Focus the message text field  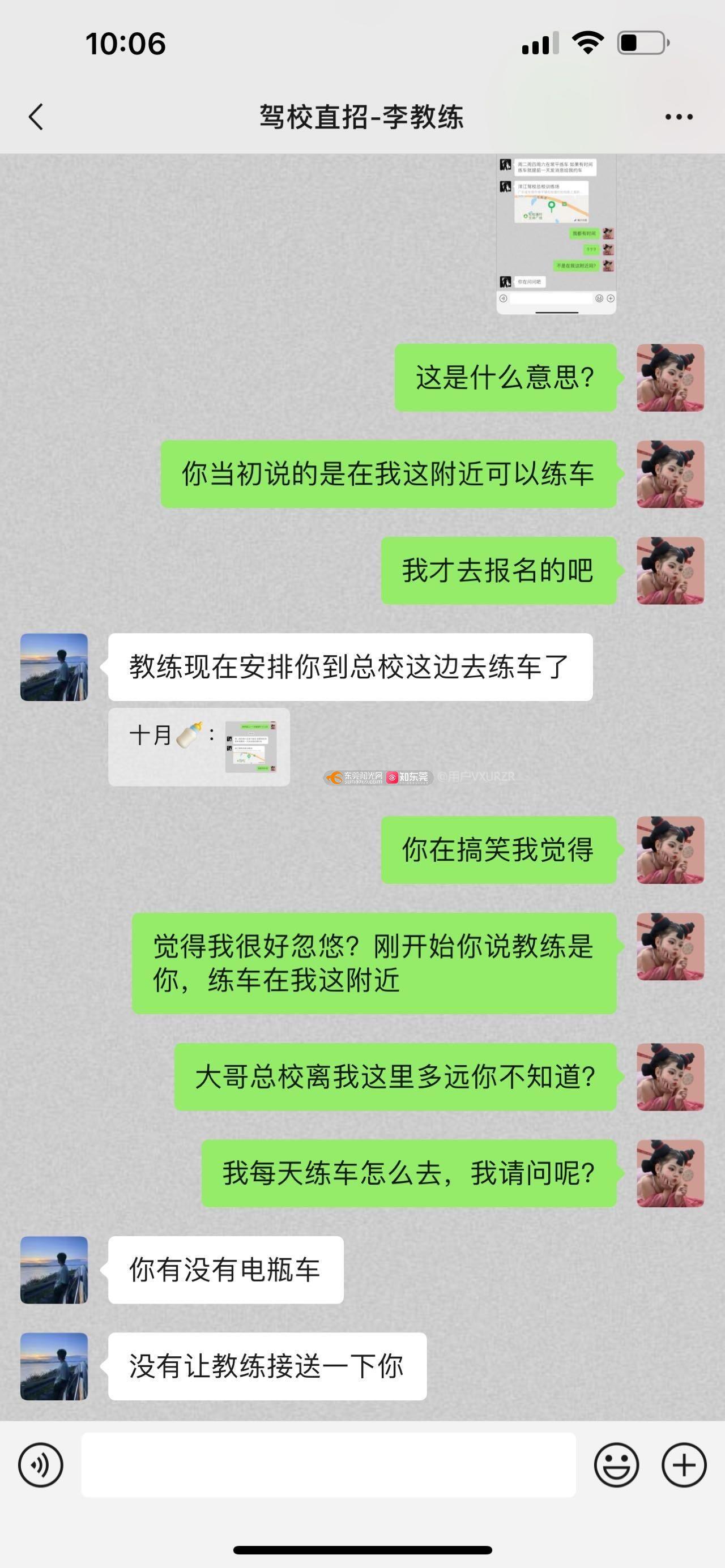click(x=329, y=1464)
